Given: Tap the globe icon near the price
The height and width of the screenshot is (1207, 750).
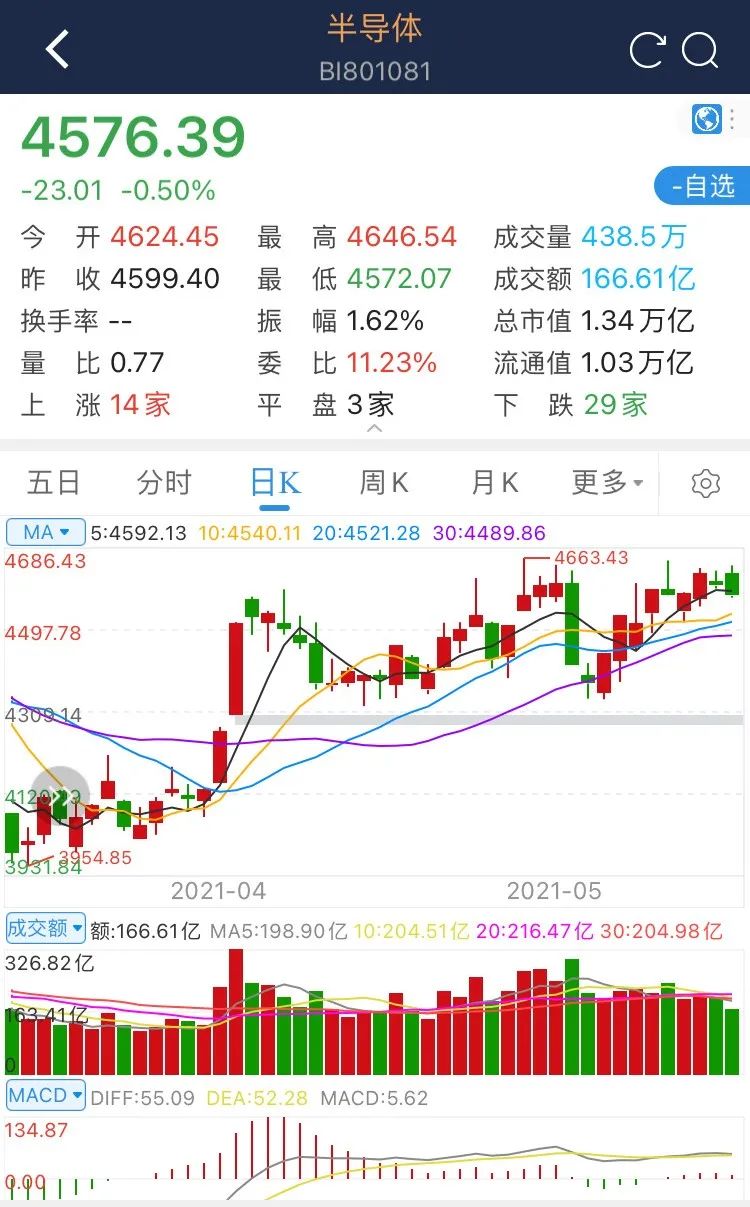Looking at the screenshot, I should click(x=707, y=119).
